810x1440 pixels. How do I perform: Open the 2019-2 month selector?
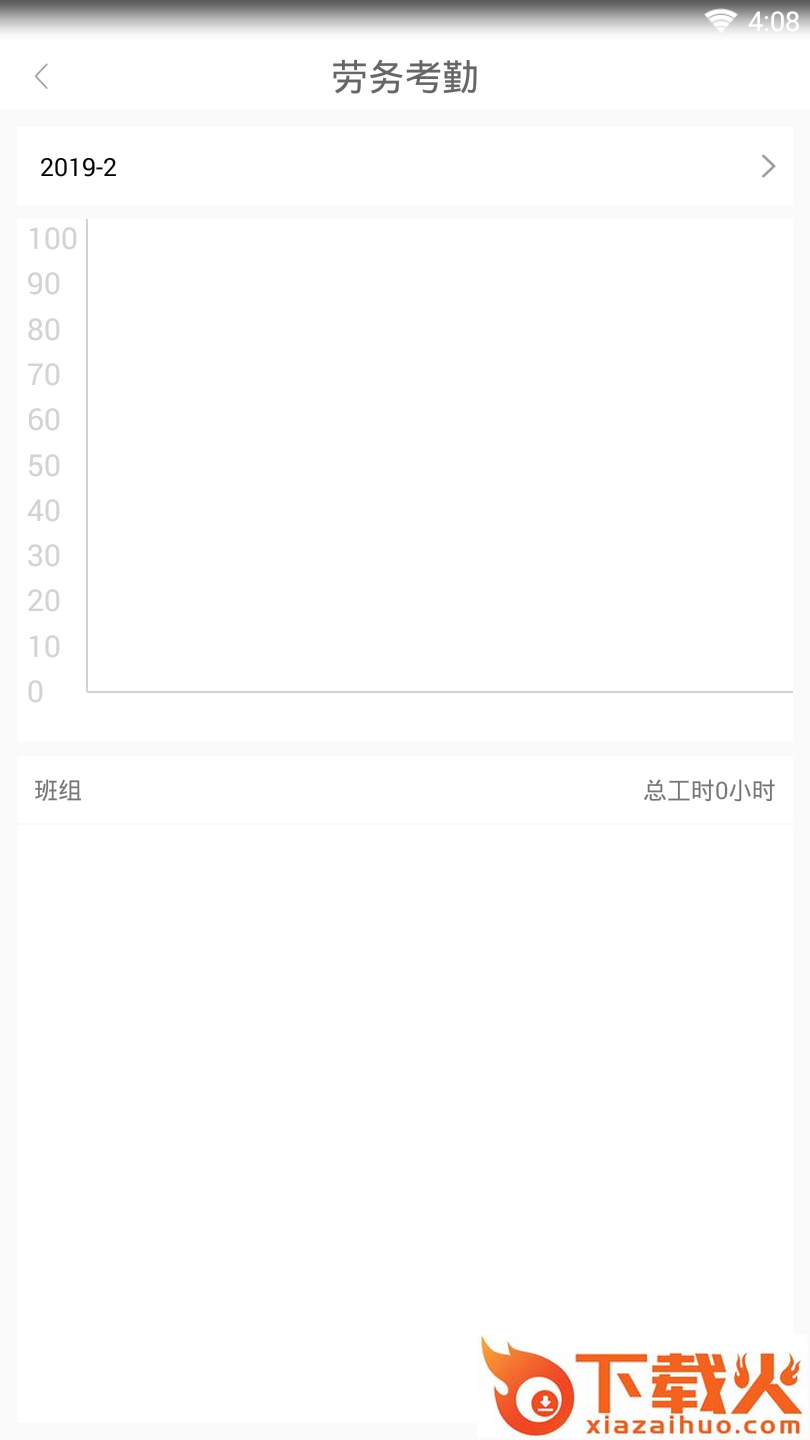(x=405, y=166)
